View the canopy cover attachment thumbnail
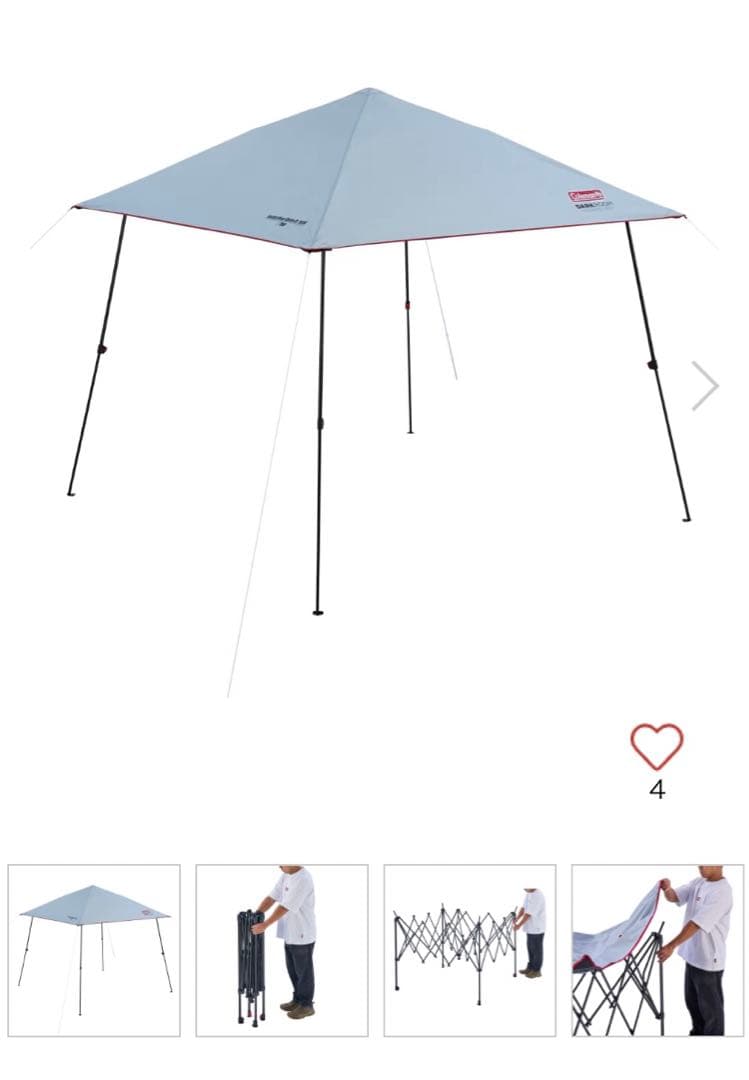Viewport: 749px width, 1080px height. 657,950
